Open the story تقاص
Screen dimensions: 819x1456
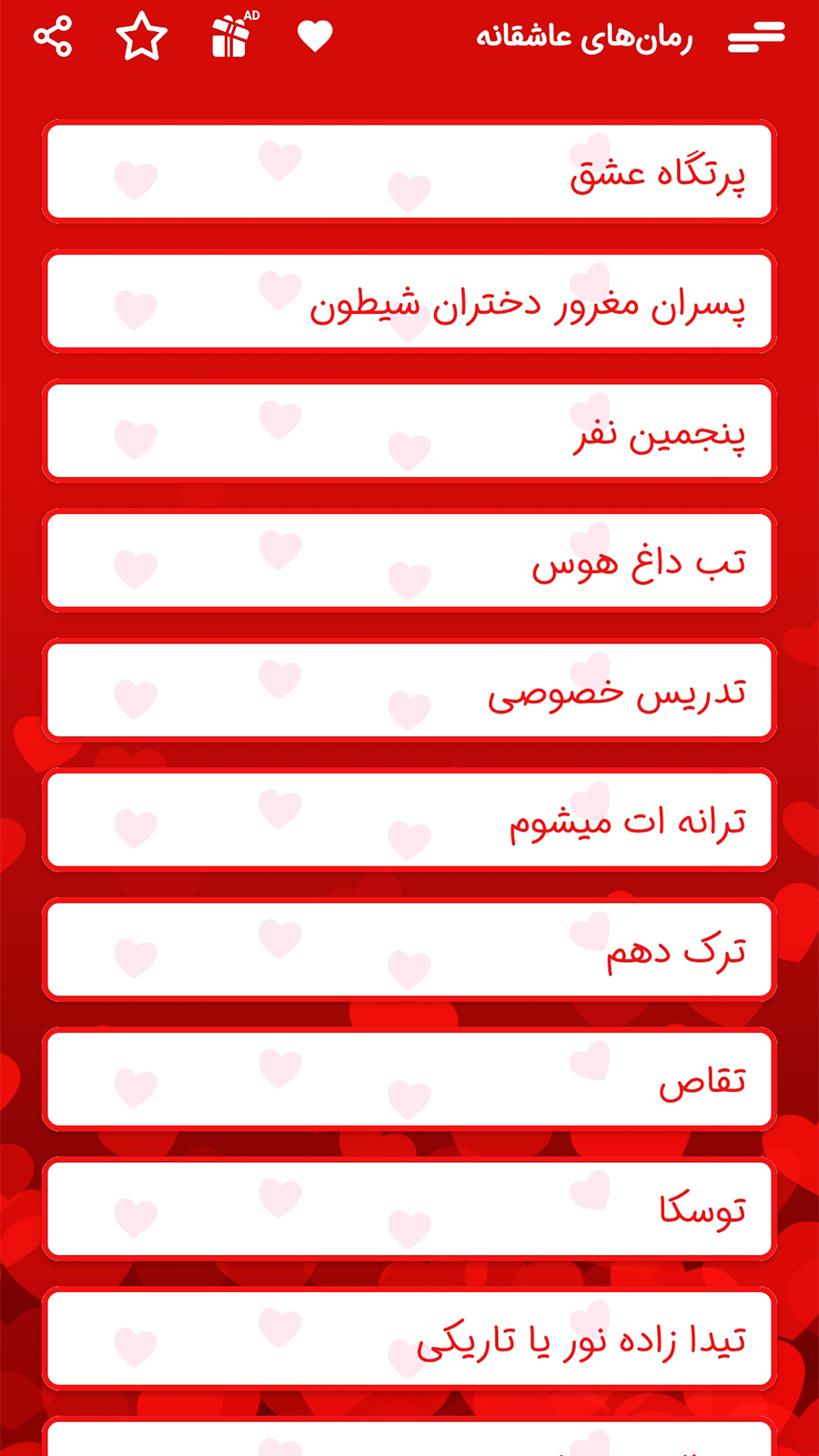[409, 1078]
